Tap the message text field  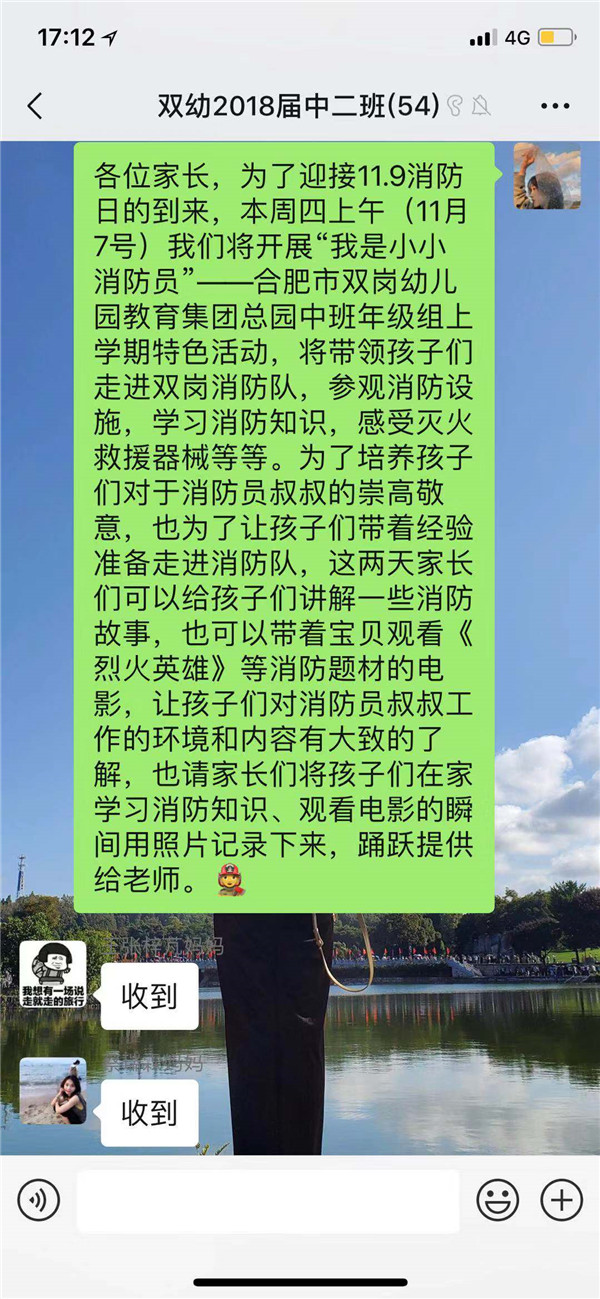pyautogui.click(x=268, y=1200)
